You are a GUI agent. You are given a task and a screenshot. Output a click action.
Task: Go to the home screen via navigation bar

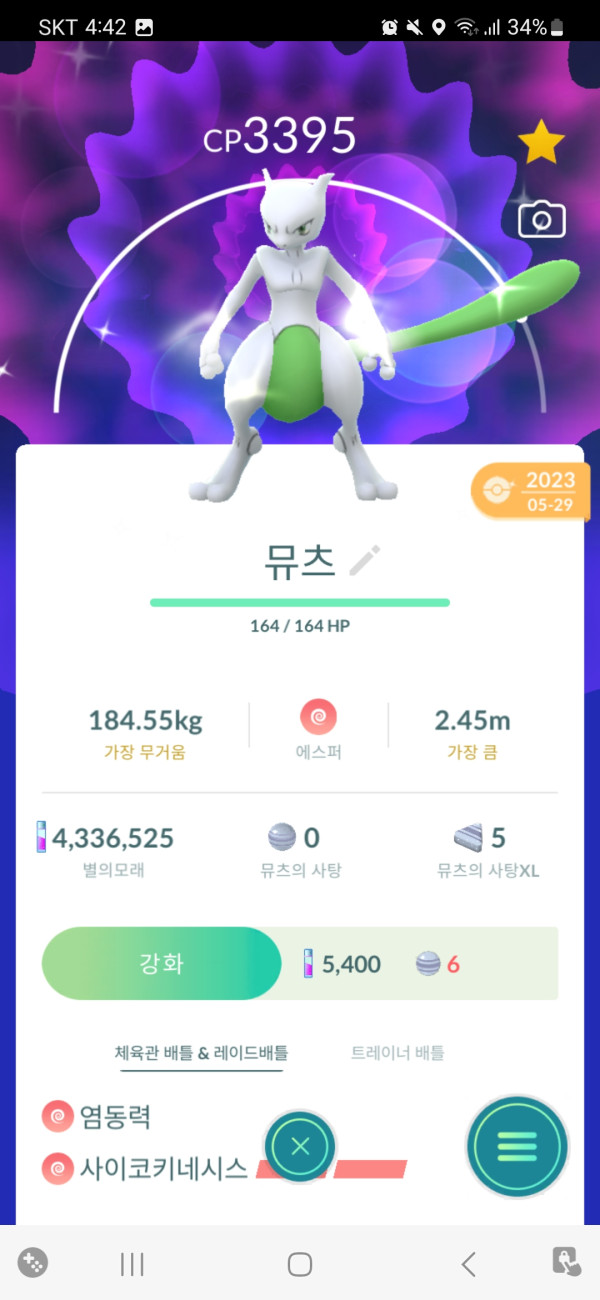300,1265
